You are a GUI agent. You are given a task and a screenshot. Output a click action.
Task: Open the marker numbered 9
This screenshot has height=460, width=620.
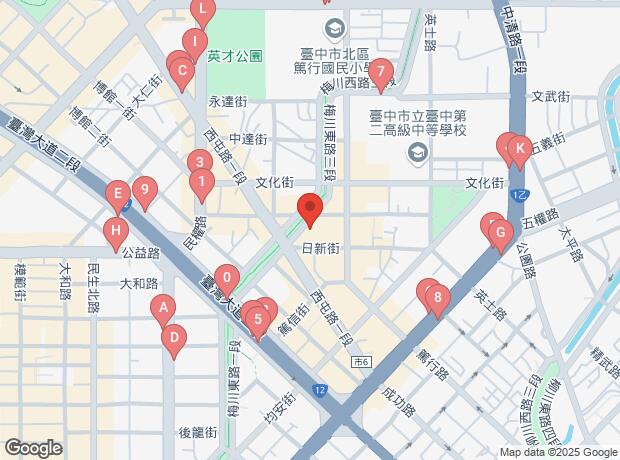tap(145, 191)
